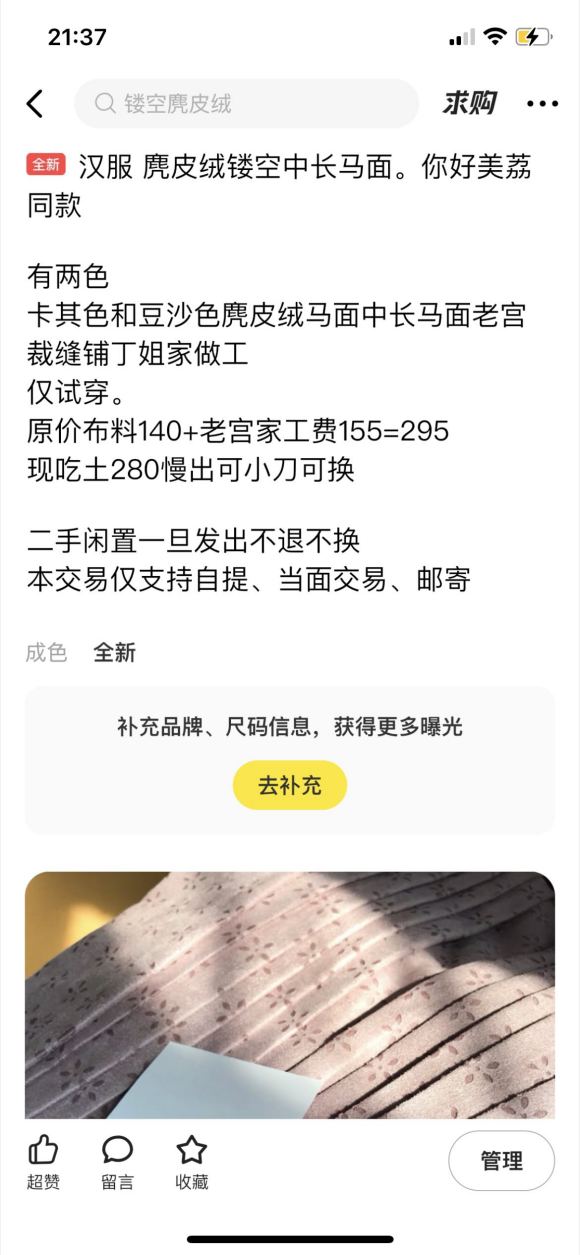
Task: Tap the 求购 button
Action: [x=469, y=103]
